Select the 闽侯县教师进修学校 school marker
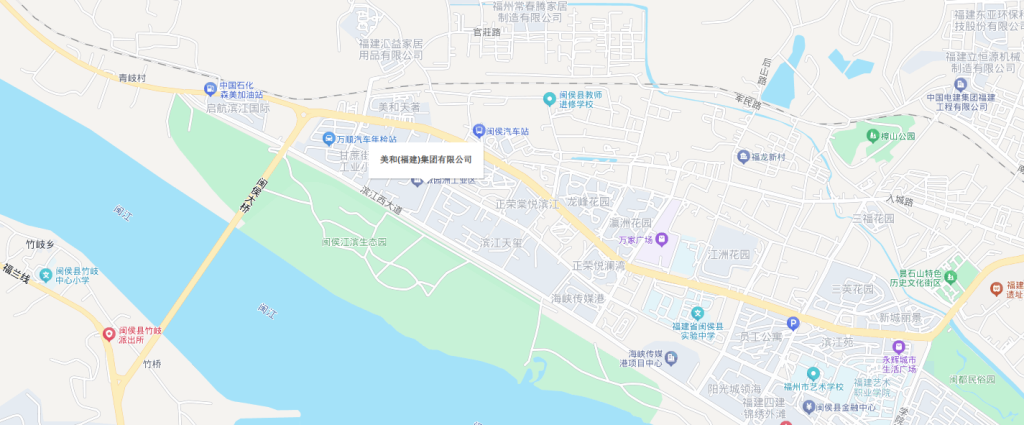The image size is (1024, 425). coord(549,98)
